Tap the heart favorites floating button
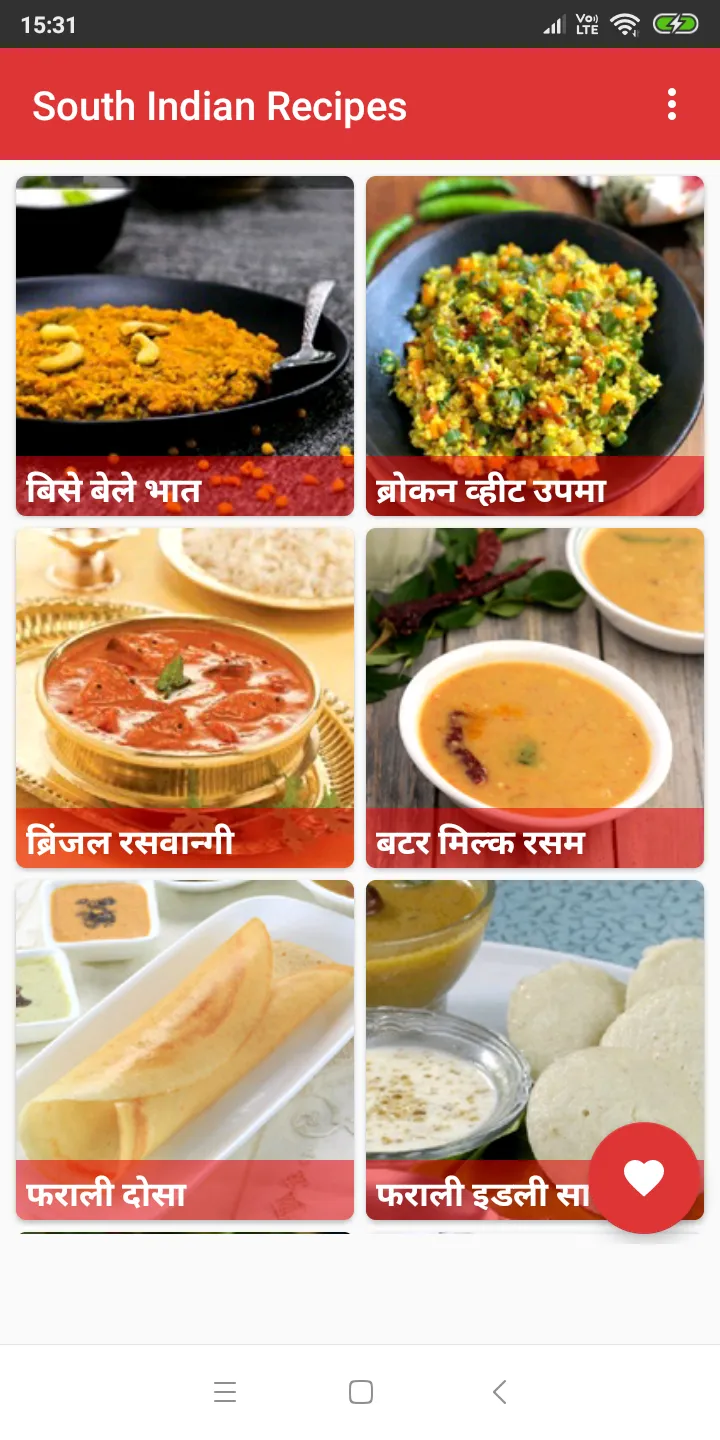720x1440 pixels. tap(644, 1177)
